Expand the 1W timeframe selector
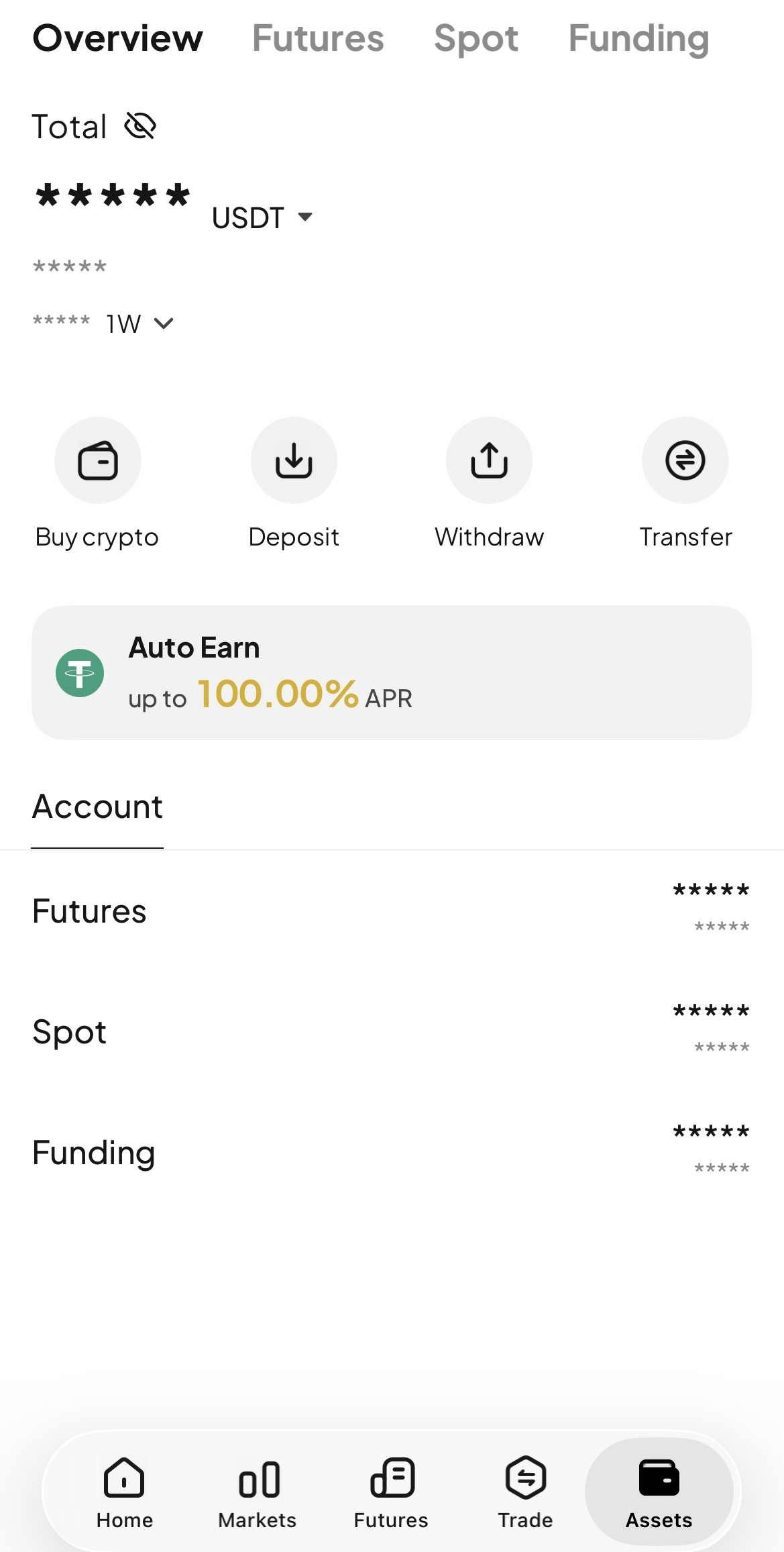 137,323
